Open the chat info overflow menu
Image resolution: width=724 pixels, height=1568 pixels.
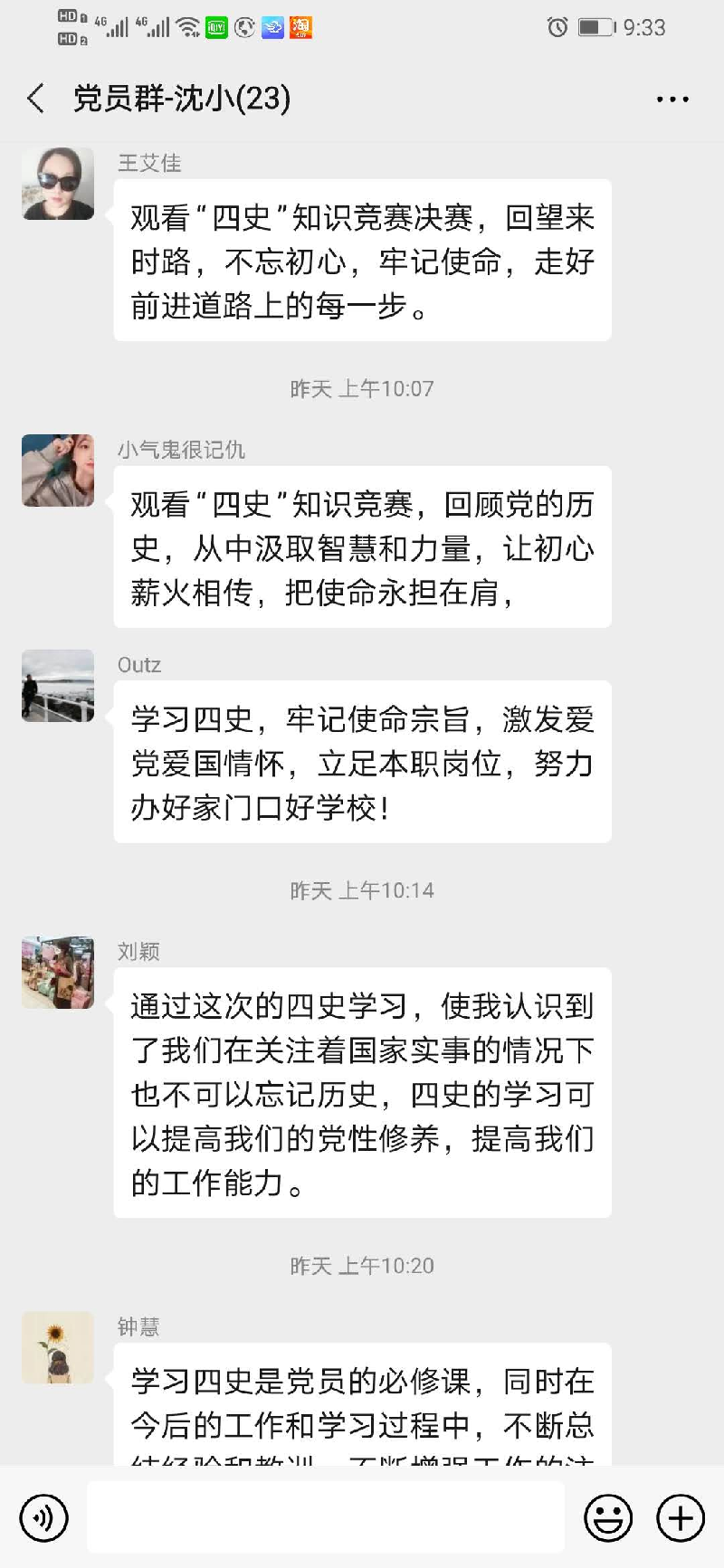coord(672,100)
